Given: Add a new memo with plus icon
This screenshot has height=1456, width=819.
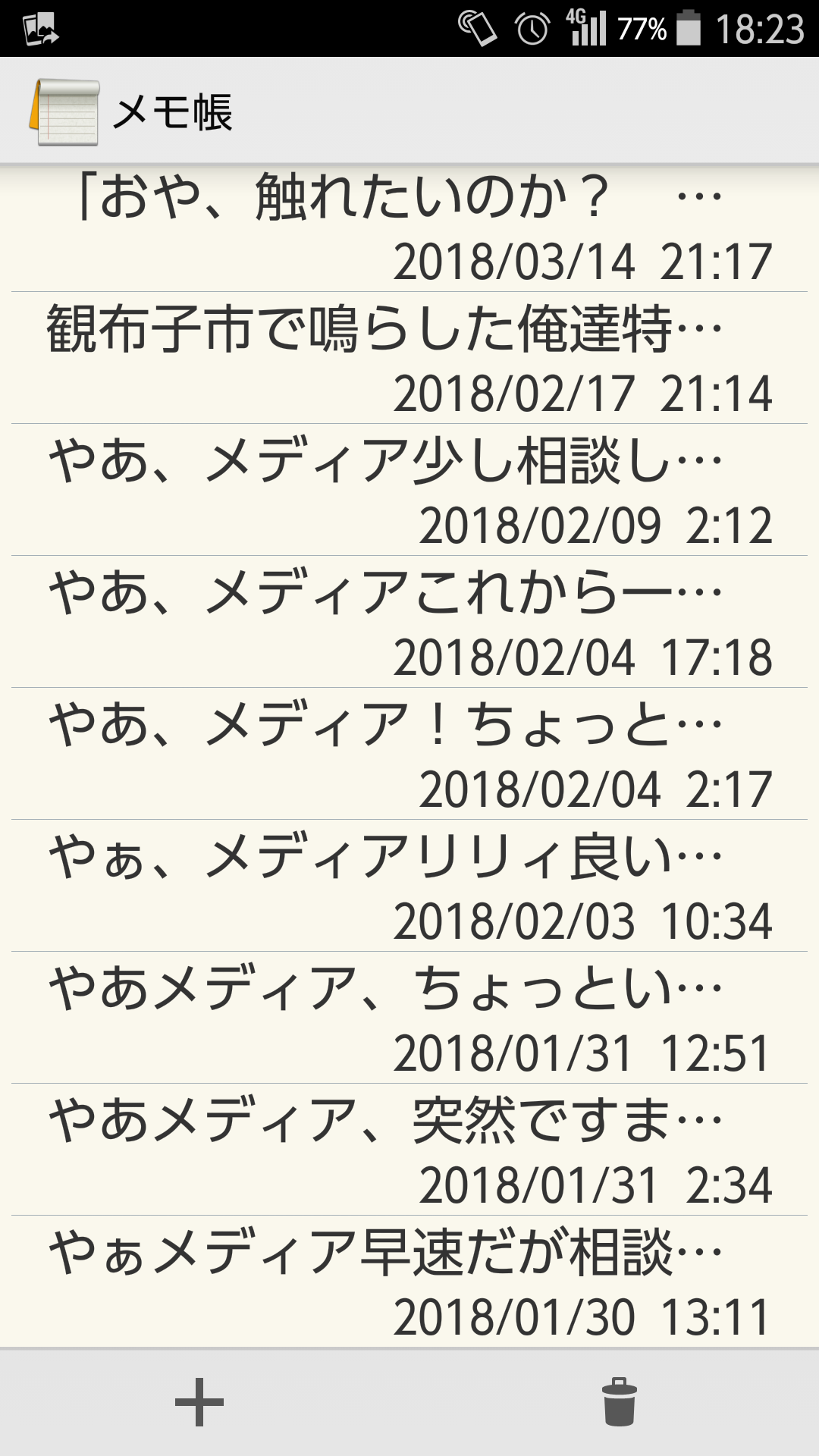Looking at the screenshot, I should (x=199, y=1401).
